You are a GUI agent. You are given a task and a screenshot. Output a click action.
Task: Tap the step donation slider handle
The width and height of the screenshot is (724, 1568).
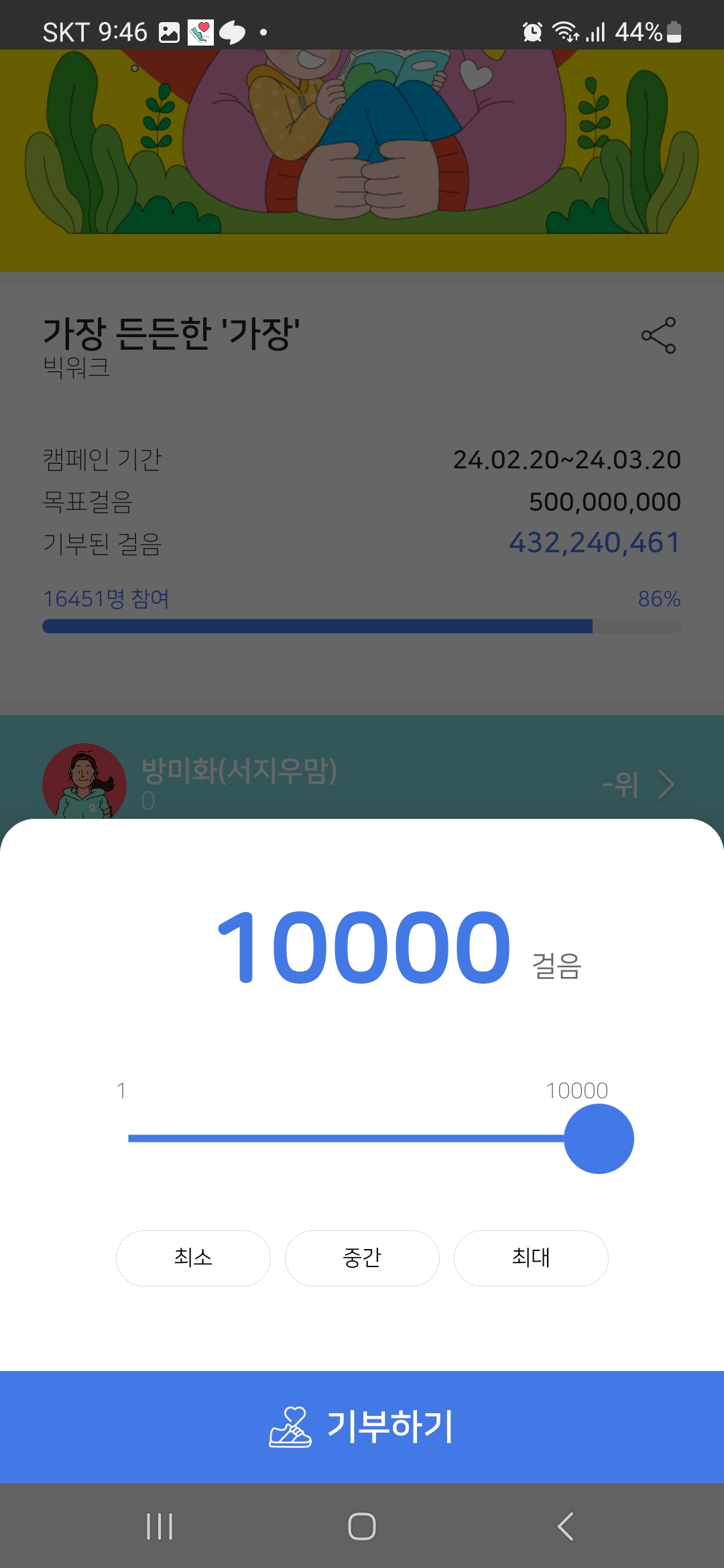[599, 1138]
